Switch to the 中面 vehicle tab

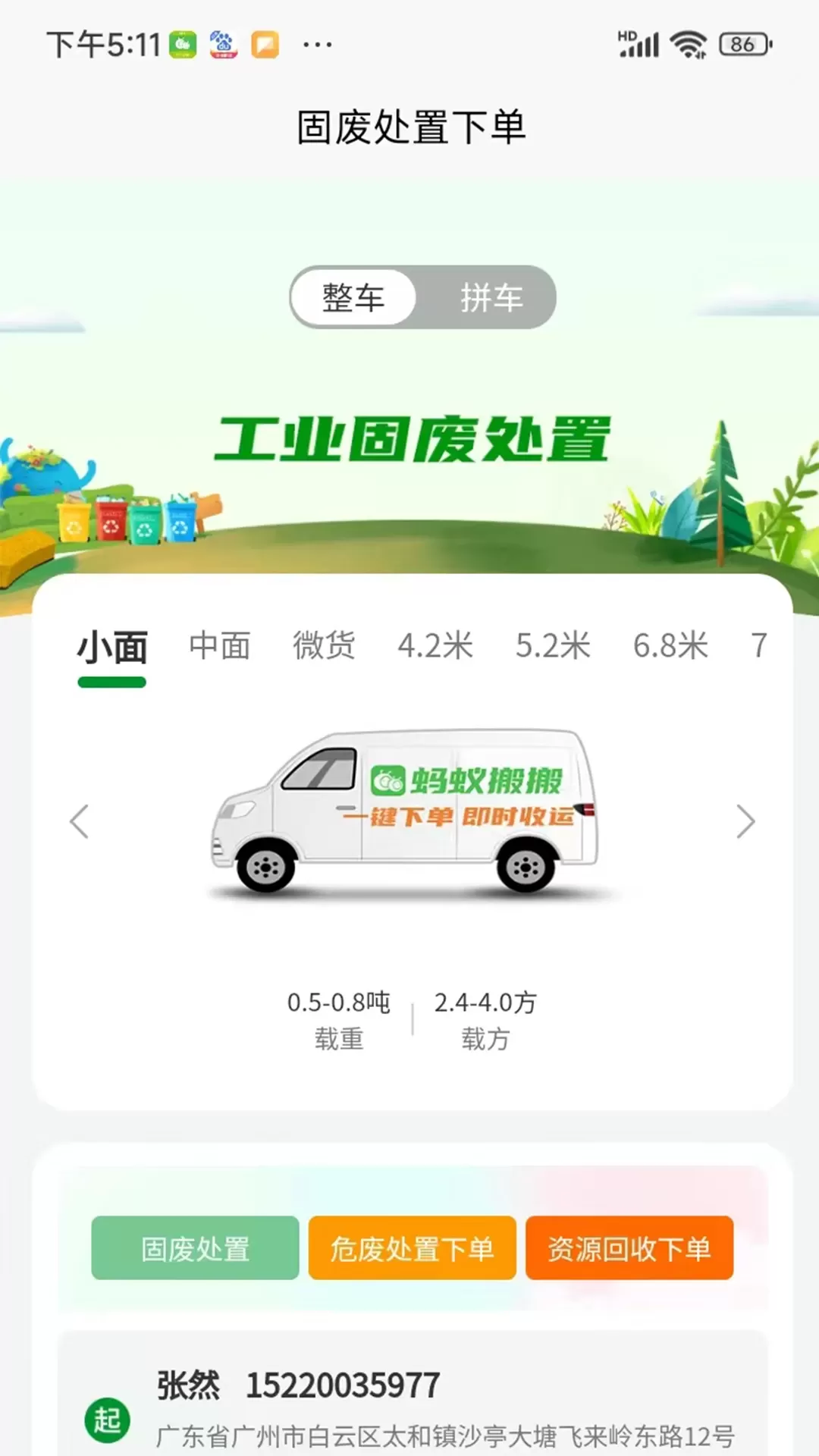[x=220, y=646]
